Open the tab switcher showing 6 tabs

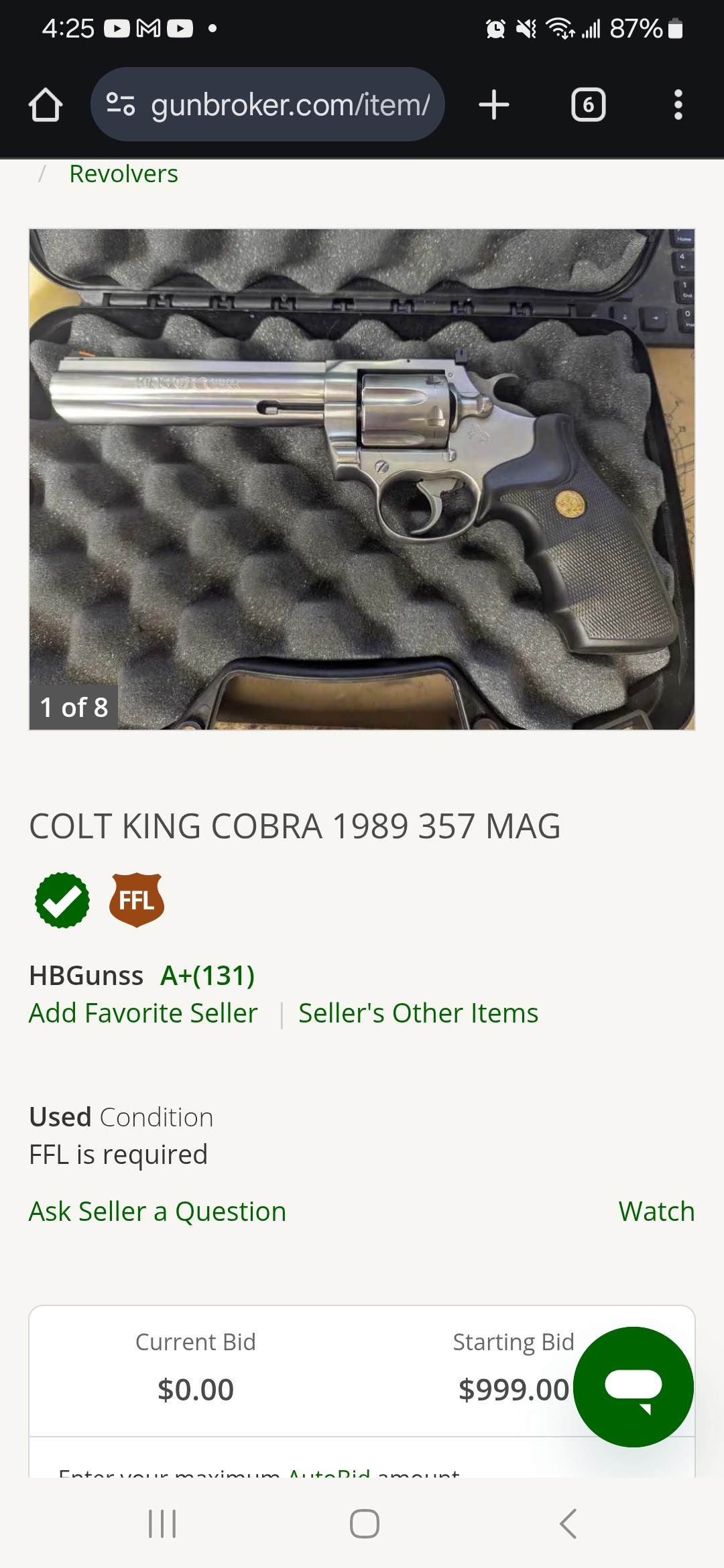[588, 105]
